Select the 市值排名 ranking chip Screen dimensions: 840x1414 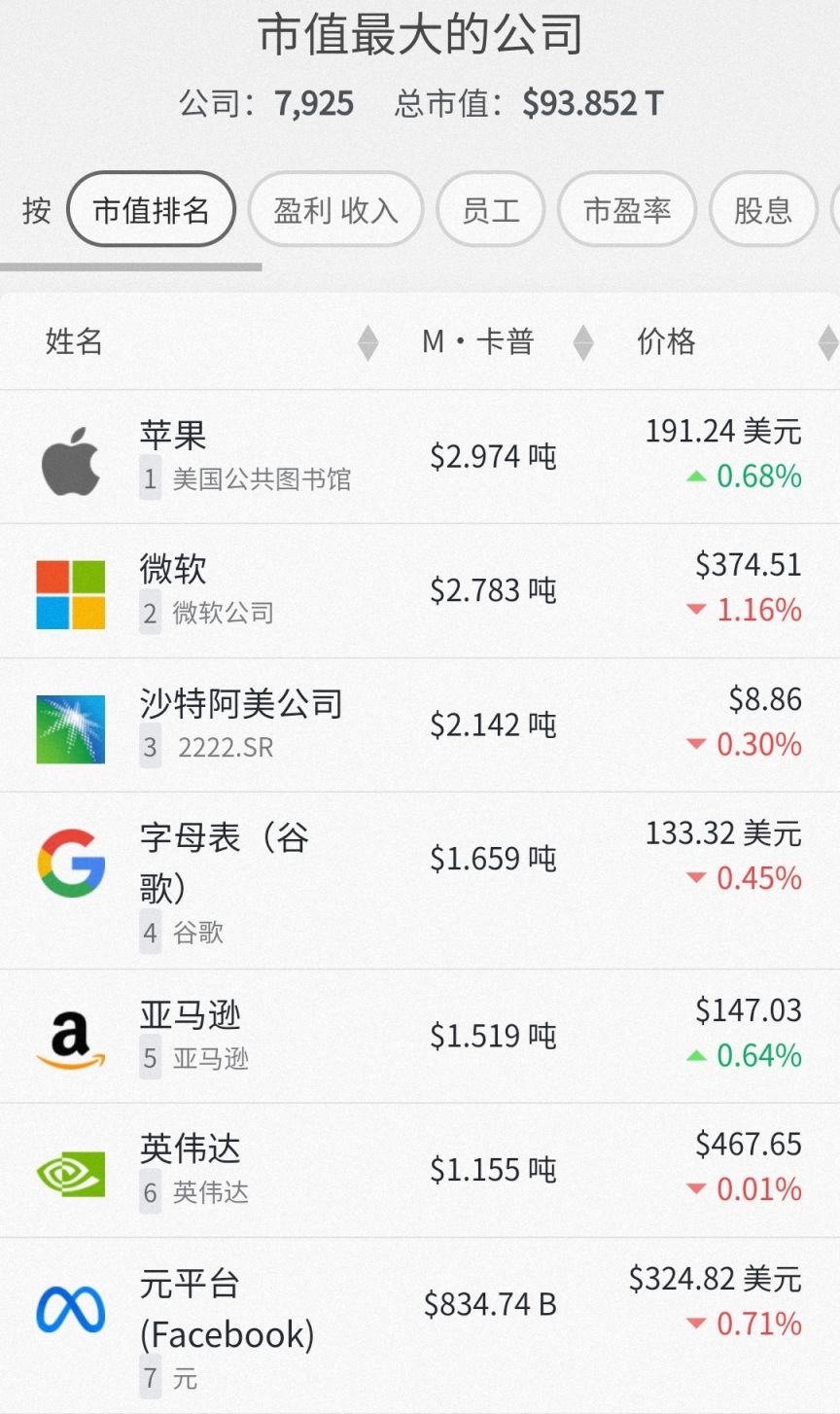pos(151,209)
